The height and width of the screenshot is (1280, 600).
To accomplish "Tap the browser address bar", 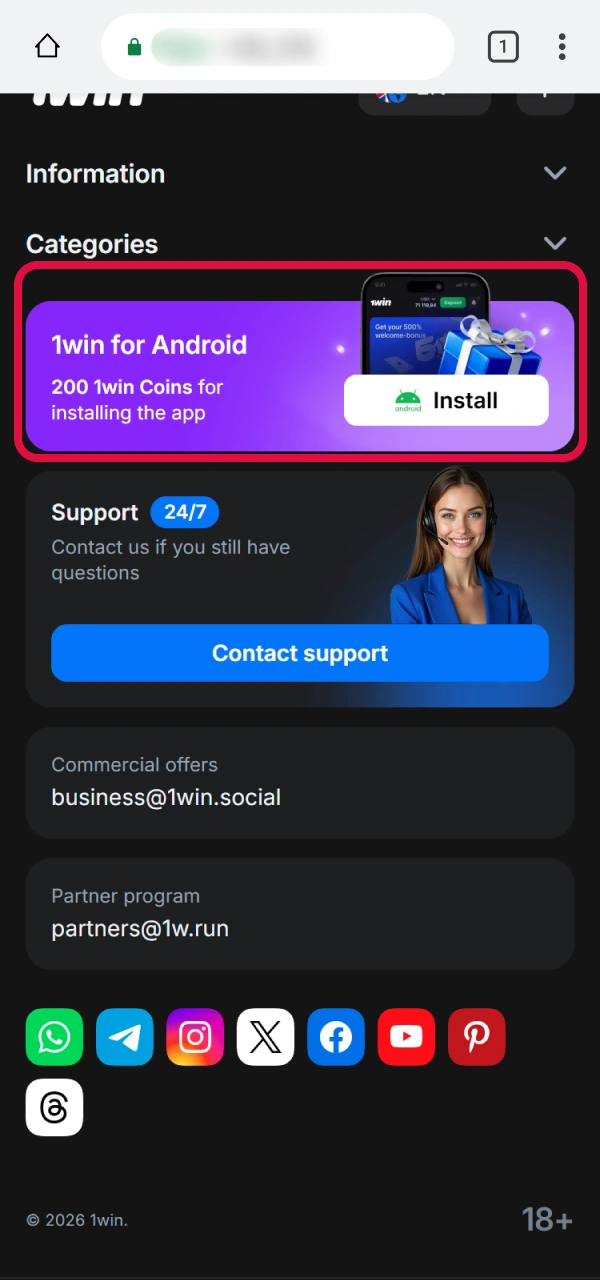I will 278,47.
